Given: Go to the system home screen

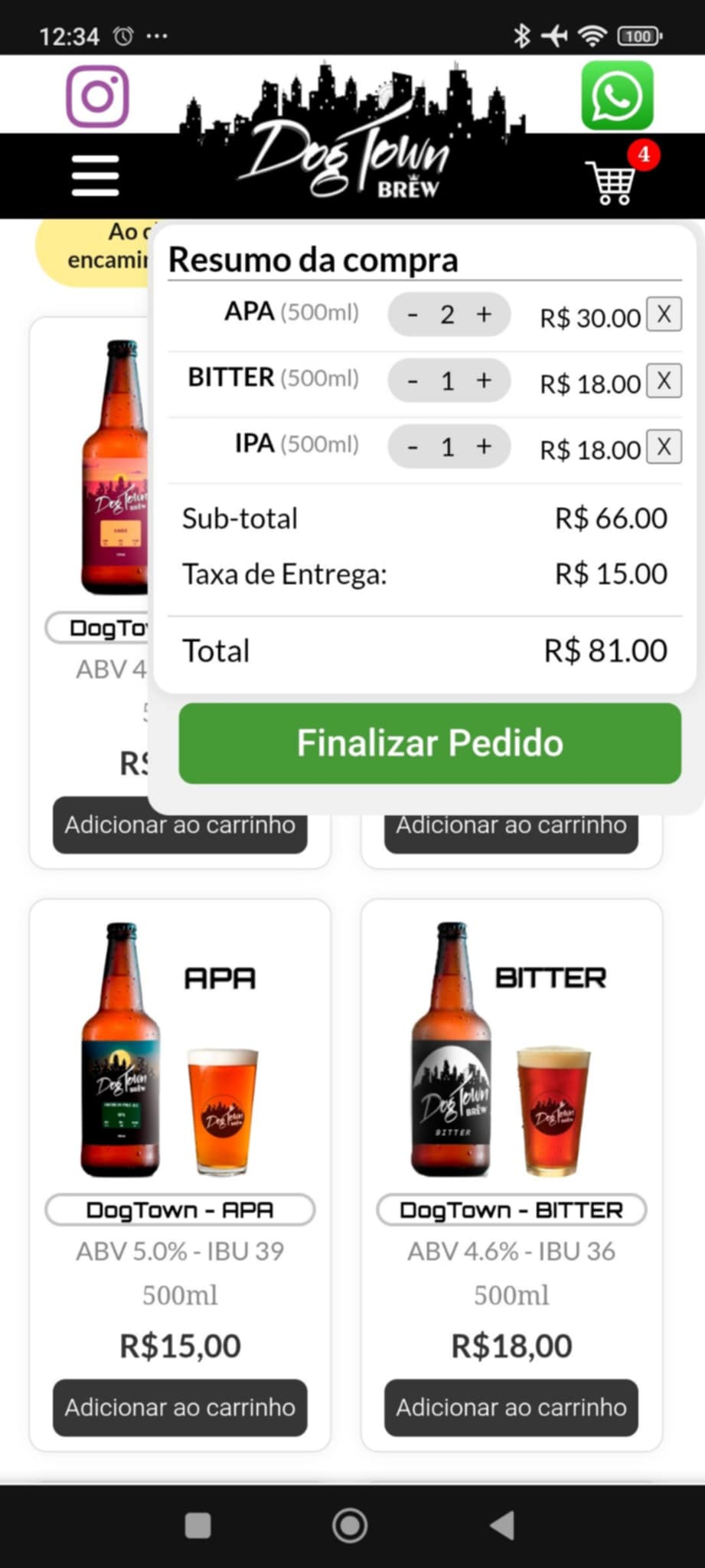Looking at the screenshot, I should [350, 1525].
